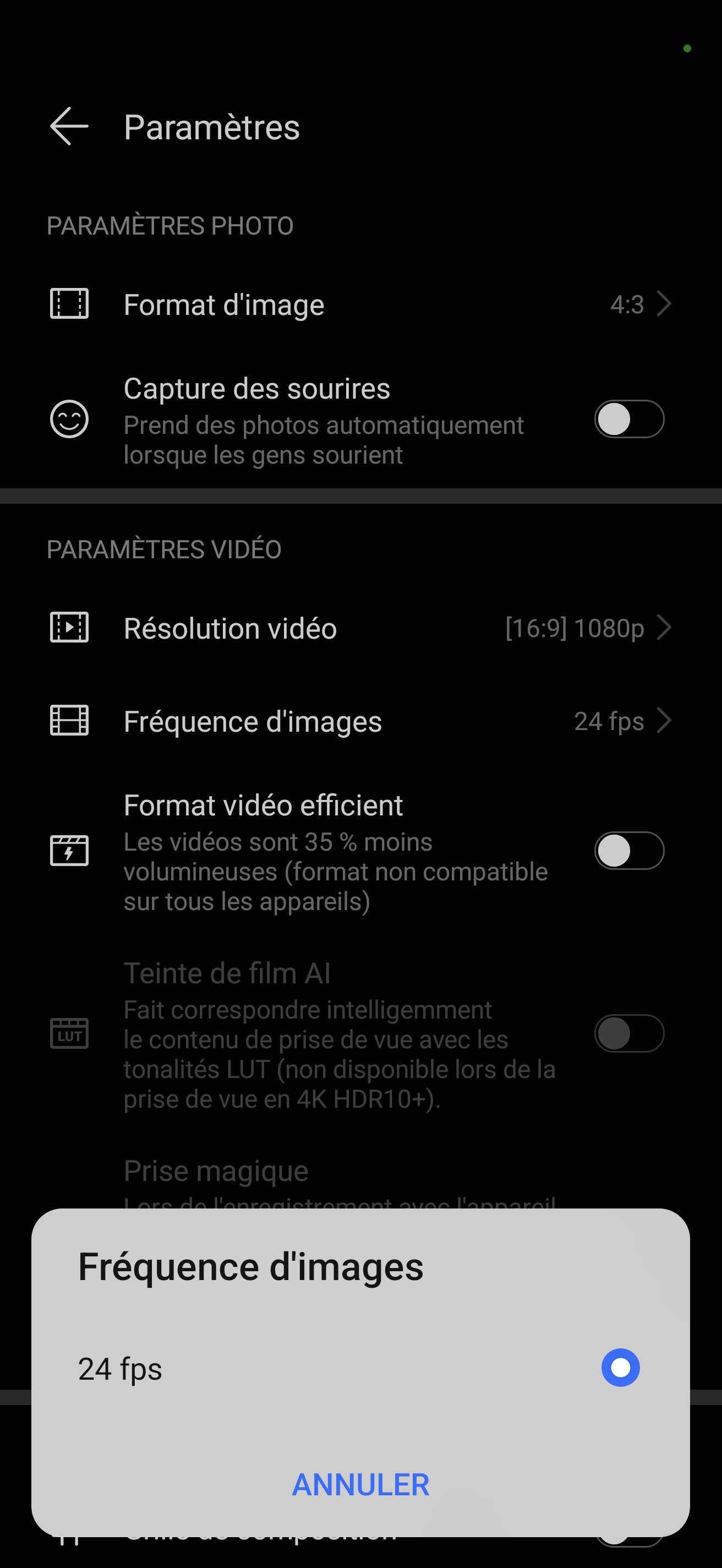Enable Capture des sourires
This screenshot has height=1568, width=722.
[x=630, y=420]
